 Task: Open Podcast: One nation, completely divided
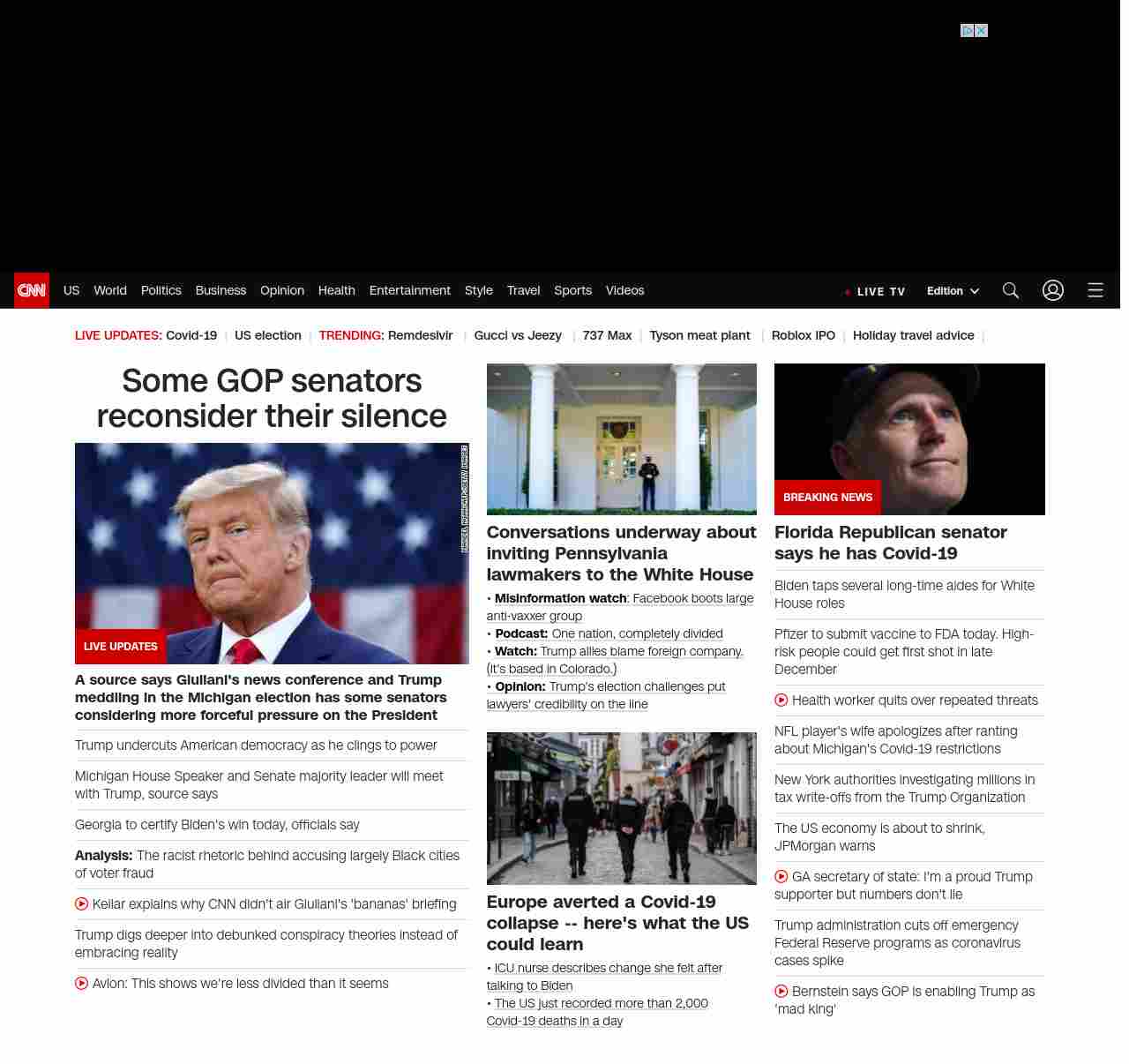[x=636, y=633]
